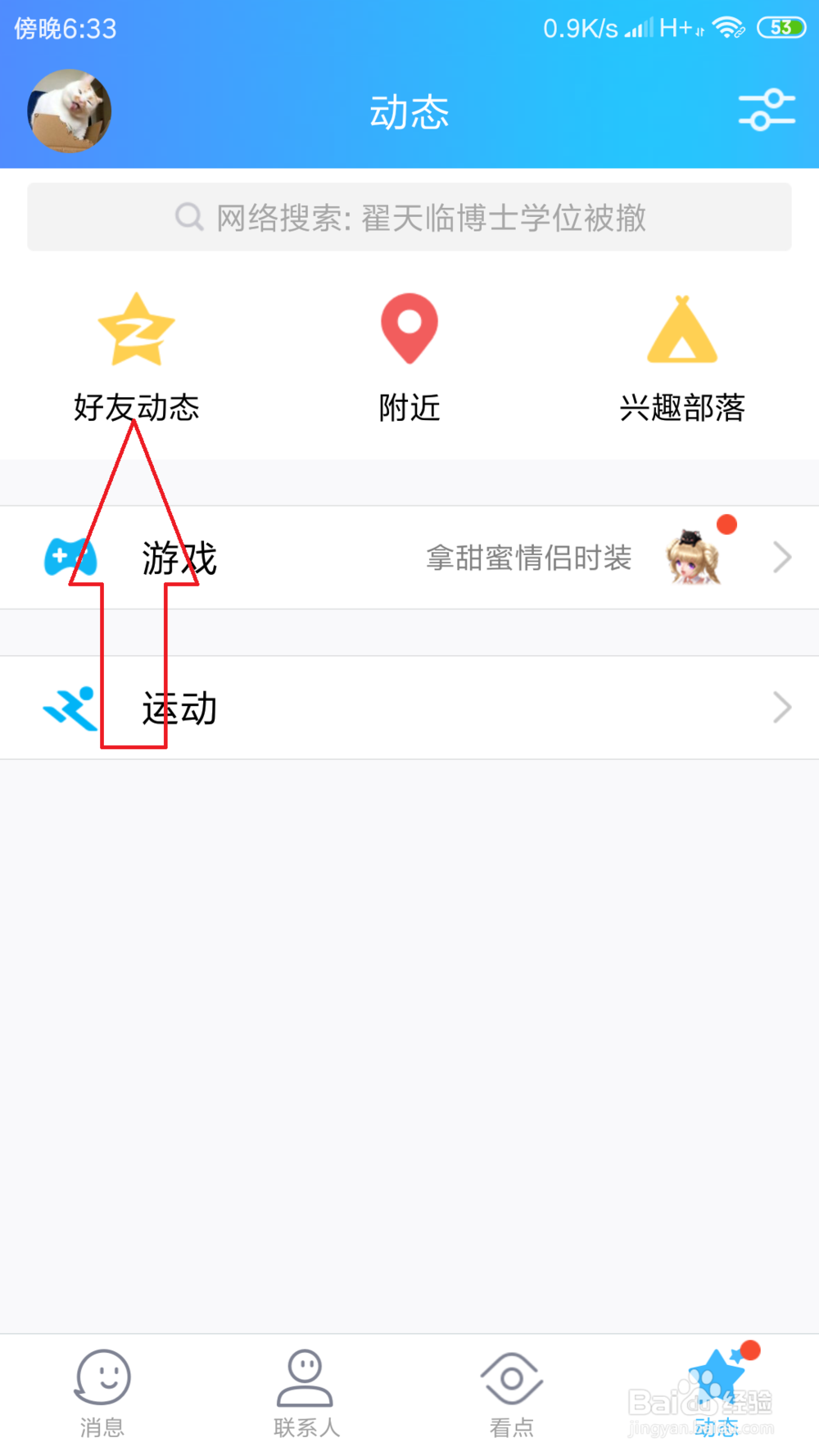Viewport: 819px width, 1456px height.
Task: Open 看点 via the eye icon
Action: pyautogui.click(x=511, y=1378)
